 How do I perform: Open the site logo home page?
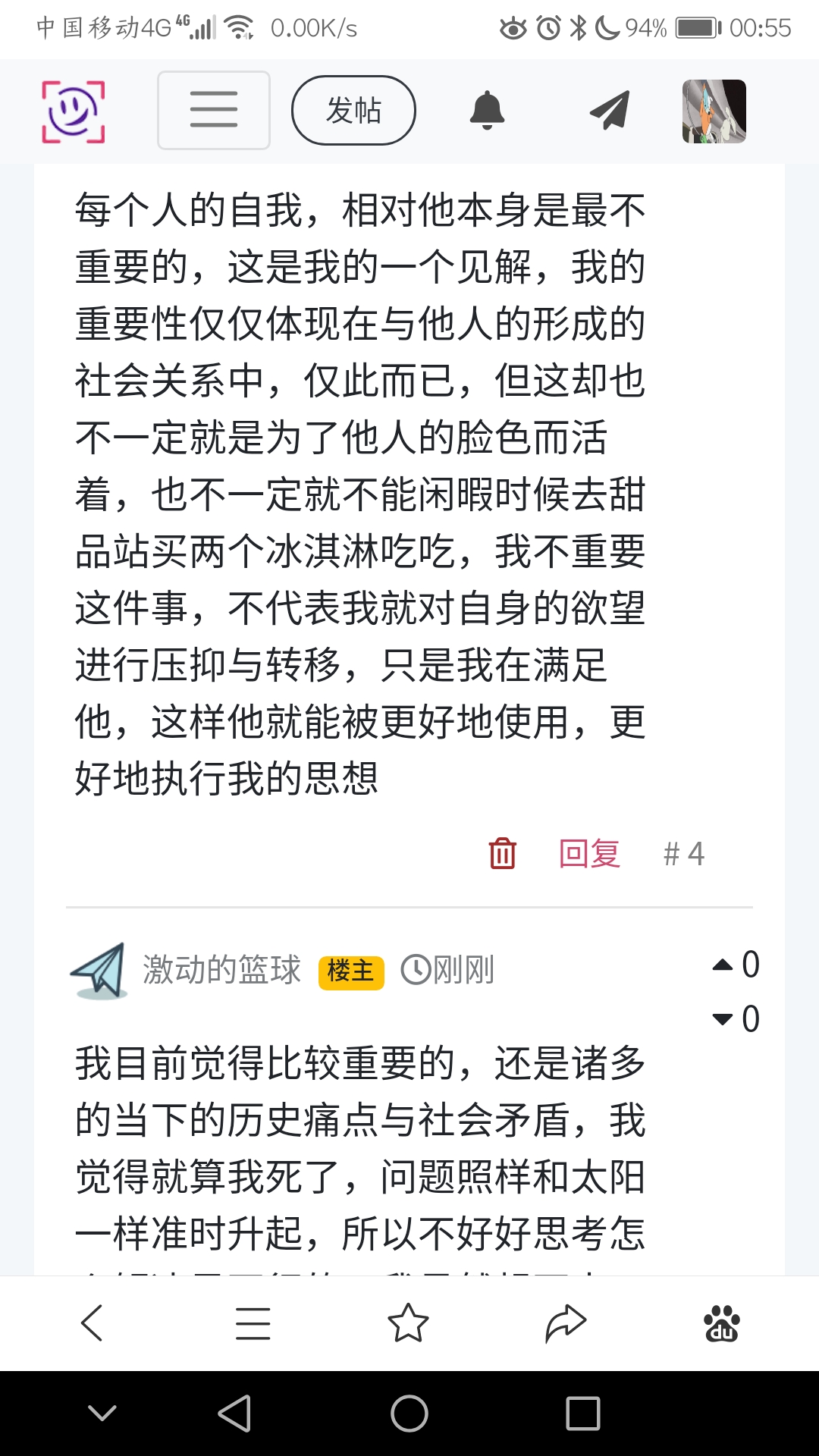click(73, 111)
